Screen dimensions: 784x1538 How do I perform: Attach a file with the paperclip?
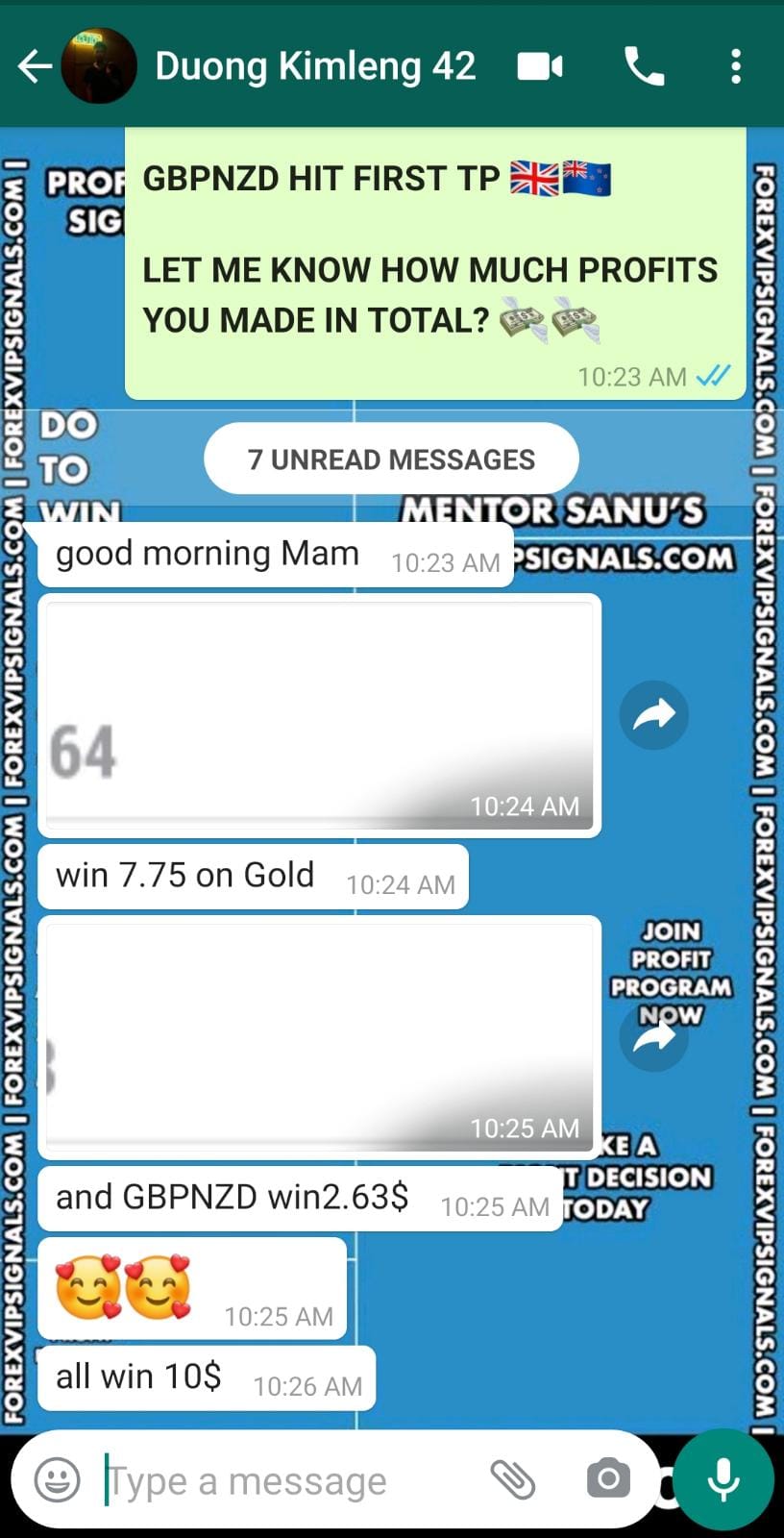(513, 1479)
